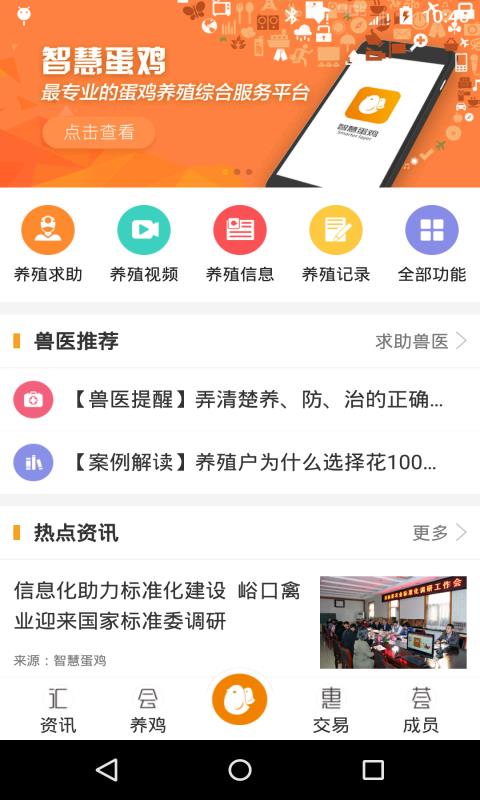Image resolution: width=480 pixels, height=800 pixels.
Task: Tap 更多 next to 热点资讯
Action: click(440, 533)
